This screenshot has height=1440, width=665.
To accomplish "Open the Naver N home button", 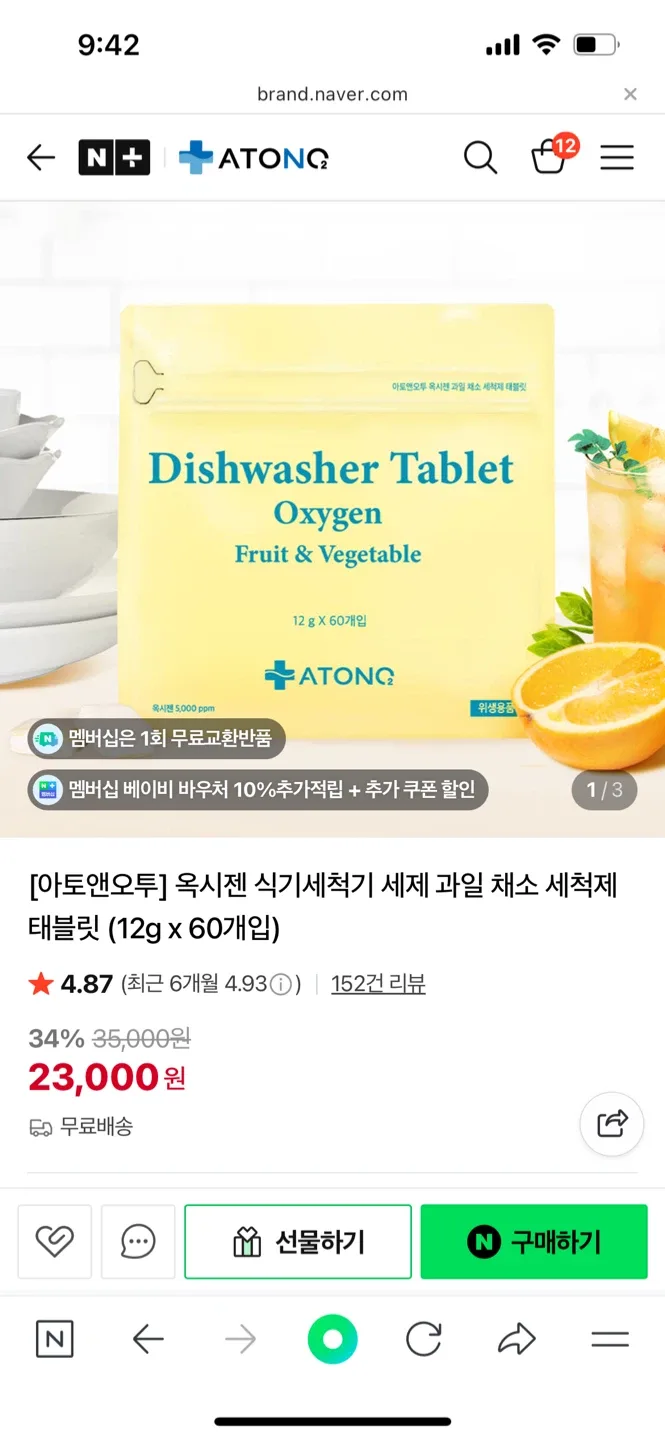I will tap(55, 1339).
